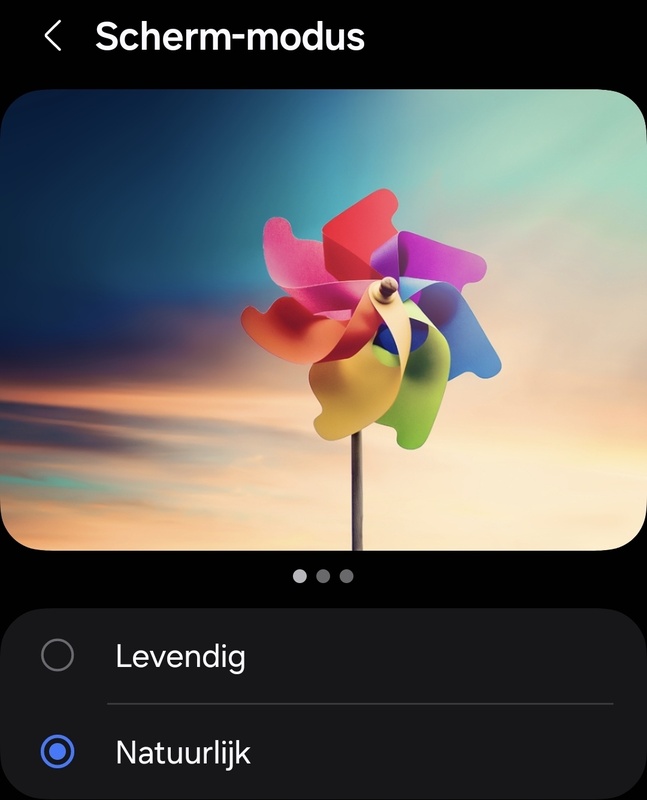Select the Natuurlijk screen mode
Viewport: 647px width, 800px height.
click(58, 752)
